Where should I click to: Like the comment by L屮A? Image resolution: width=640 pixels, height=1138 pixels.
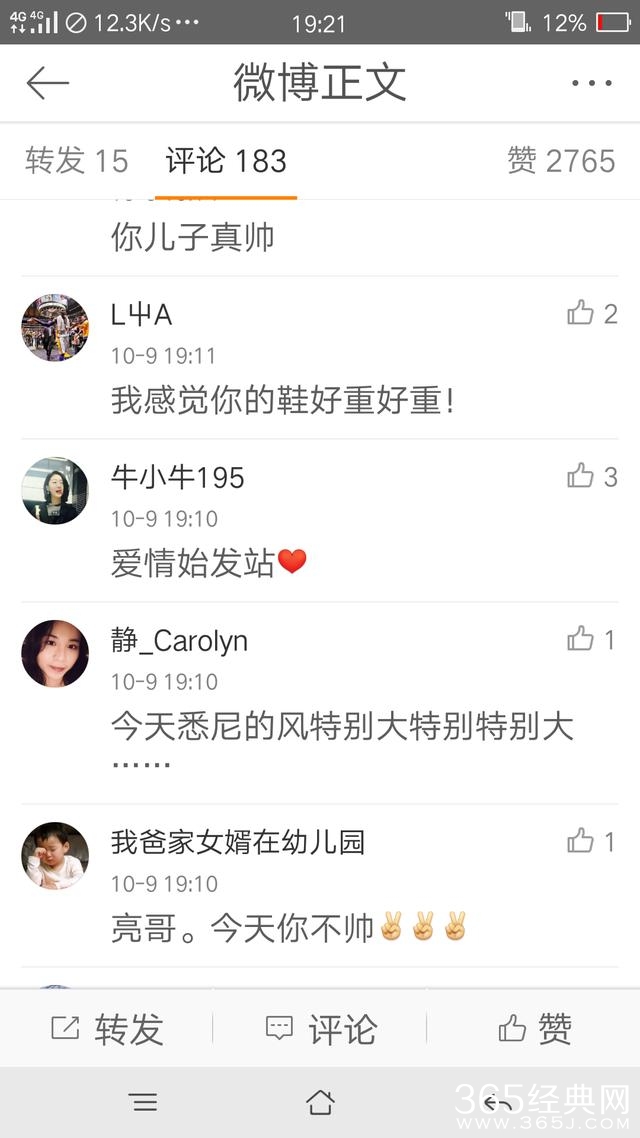coord(591,314)
